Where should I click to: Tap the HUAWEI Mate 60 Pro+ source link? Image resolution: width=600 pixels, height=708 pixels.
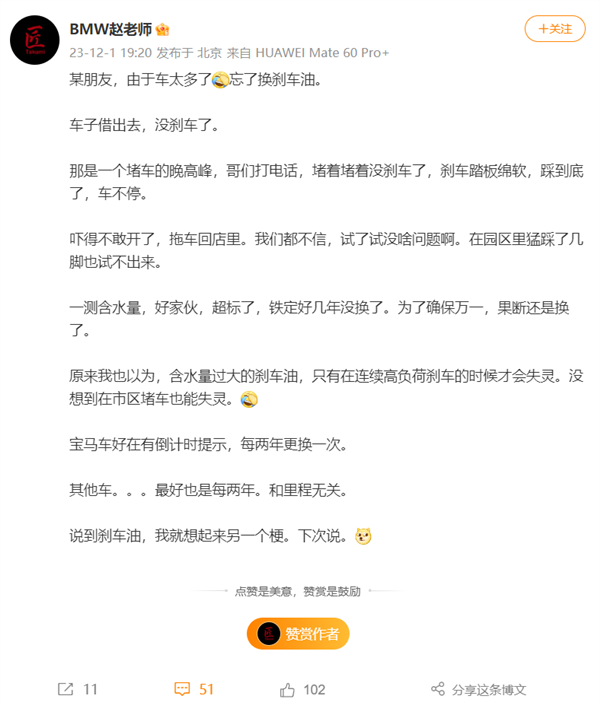coord(323,52)
